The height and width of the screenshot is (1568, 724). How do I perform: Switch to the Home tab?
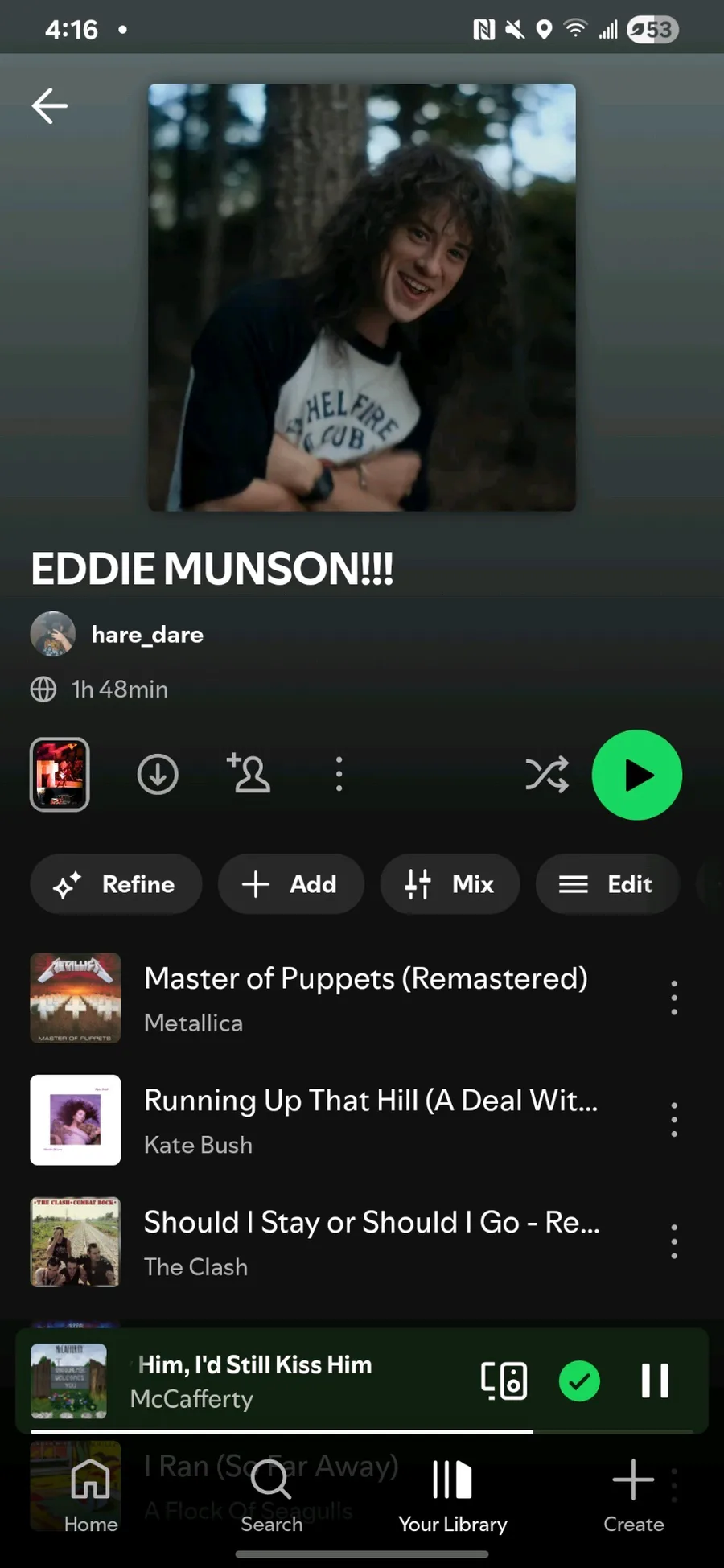(x=91, y=1496)
